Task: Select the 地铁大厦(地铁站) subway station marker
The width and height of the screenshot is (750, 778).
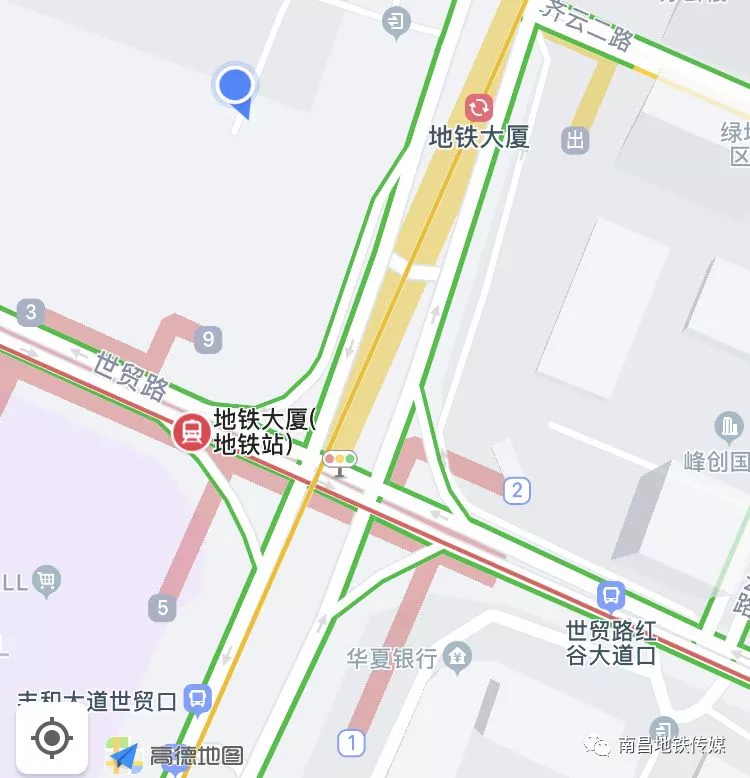Action: (191, 432)
